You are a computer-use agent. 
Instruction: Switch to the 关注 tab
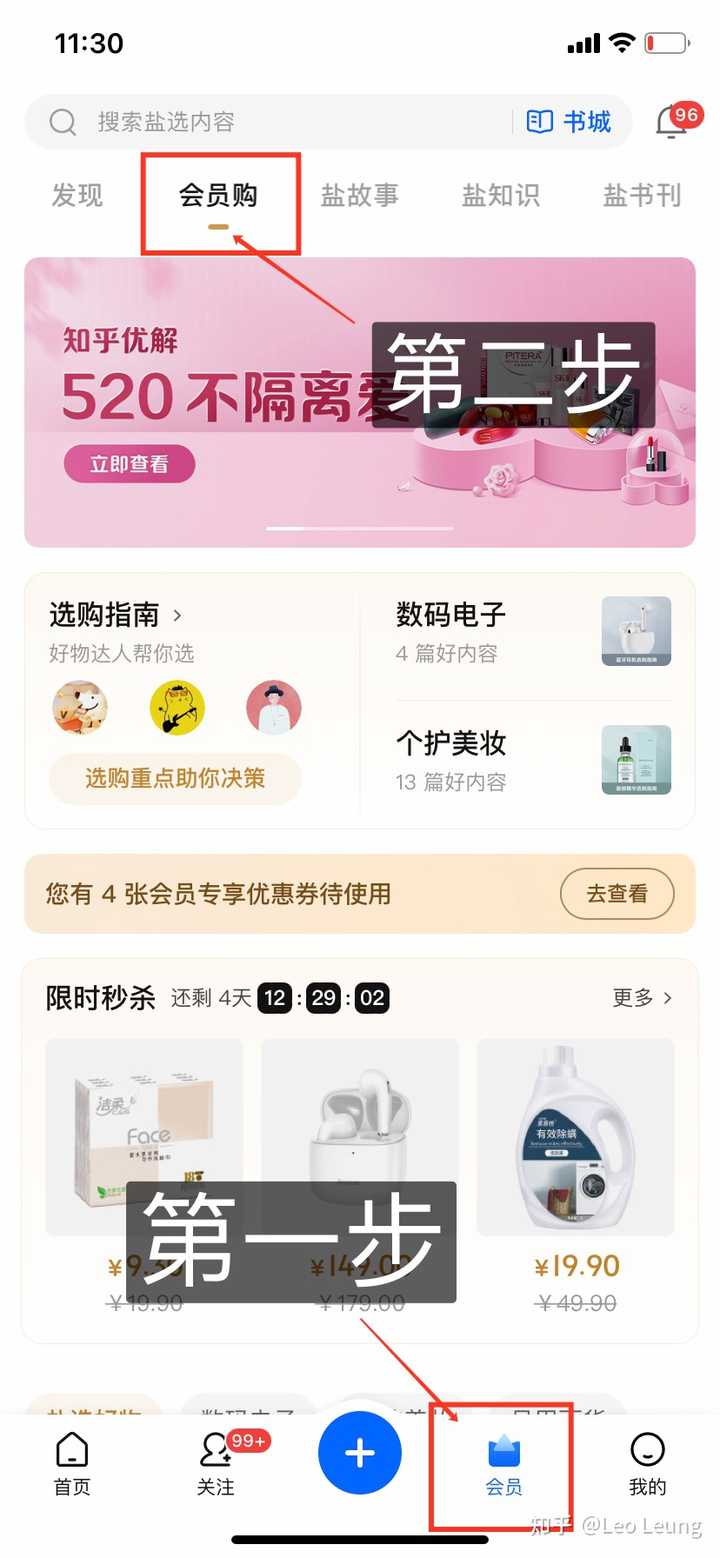[216, 1463]
